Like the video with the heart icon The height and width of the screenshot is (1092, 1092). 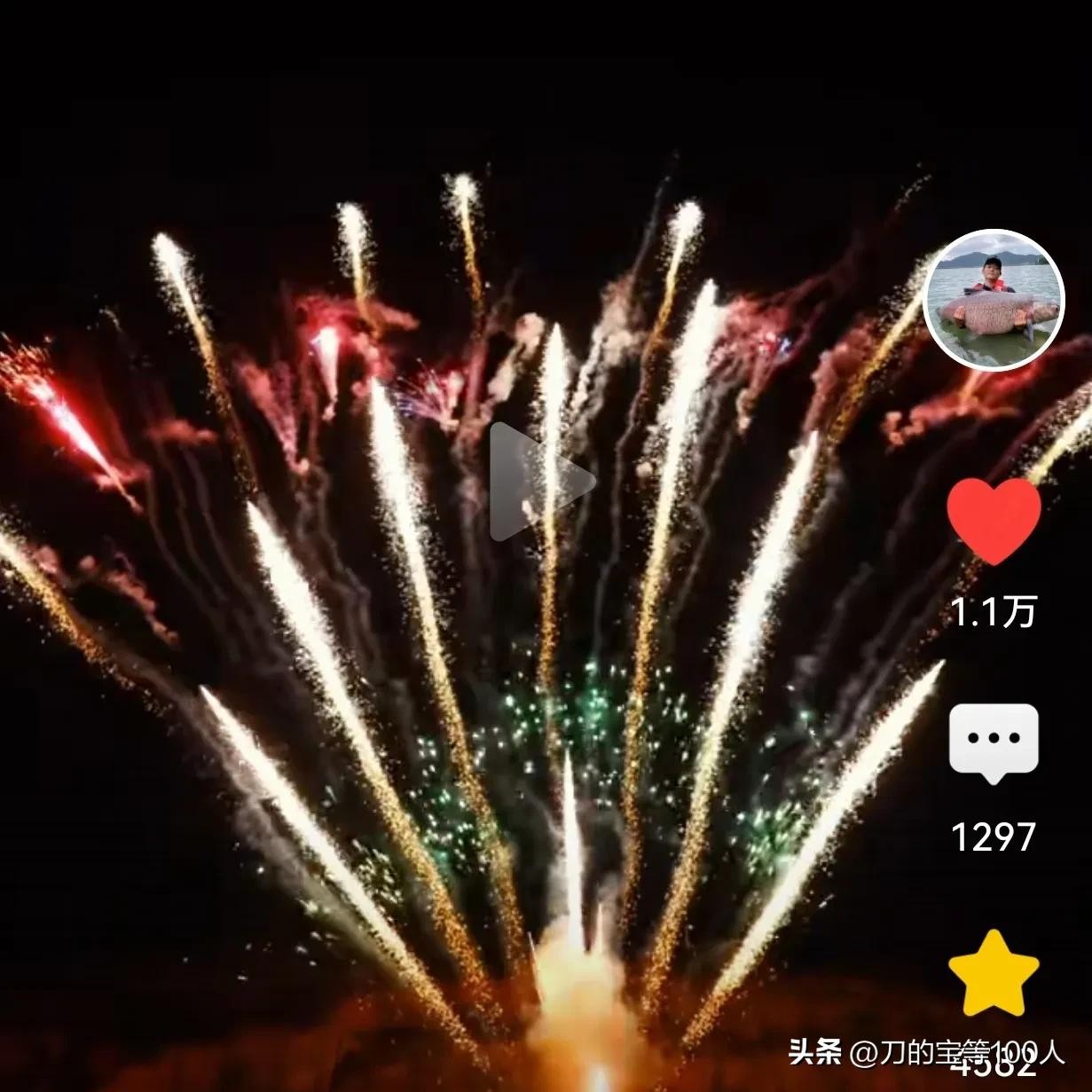pos(994,522)
